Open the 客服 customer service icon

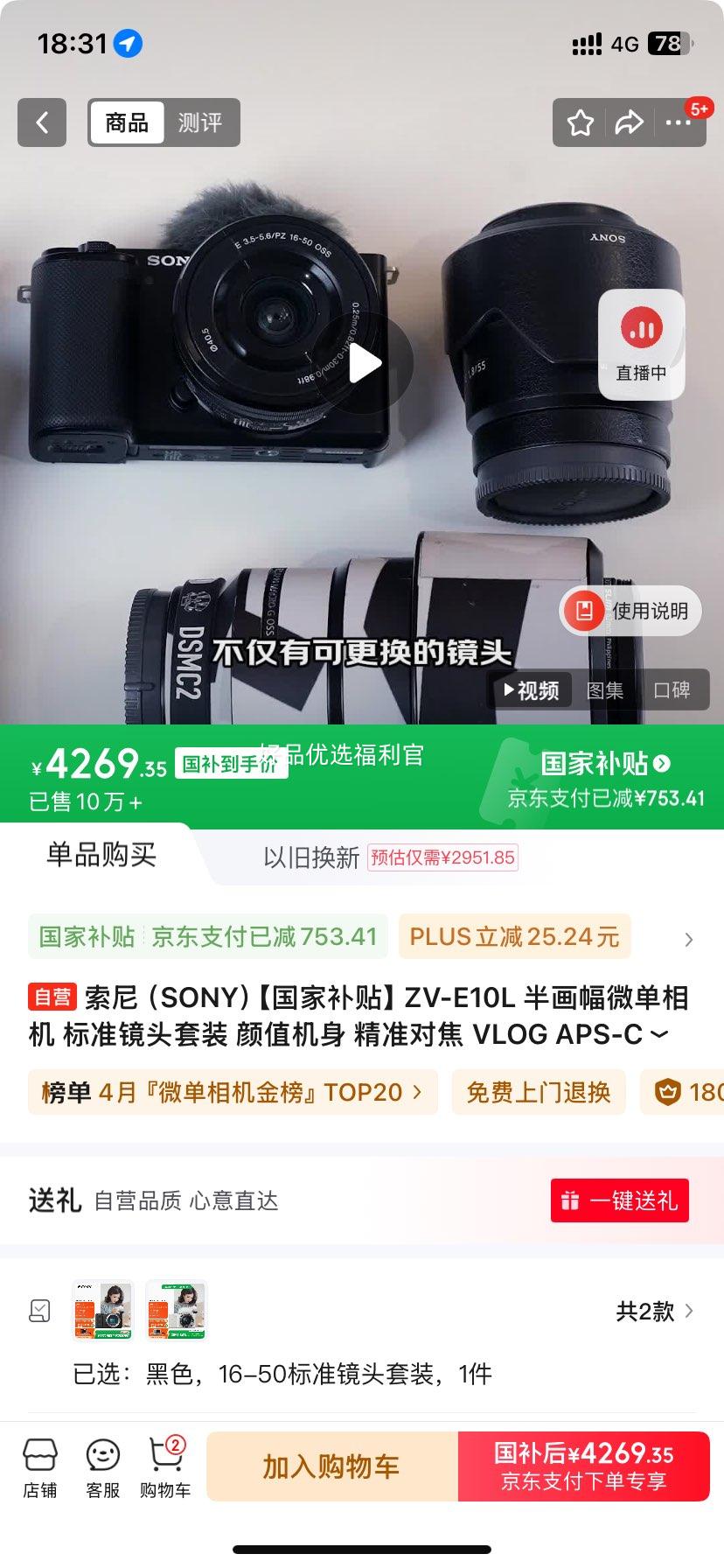click(x=103, y=1466)
